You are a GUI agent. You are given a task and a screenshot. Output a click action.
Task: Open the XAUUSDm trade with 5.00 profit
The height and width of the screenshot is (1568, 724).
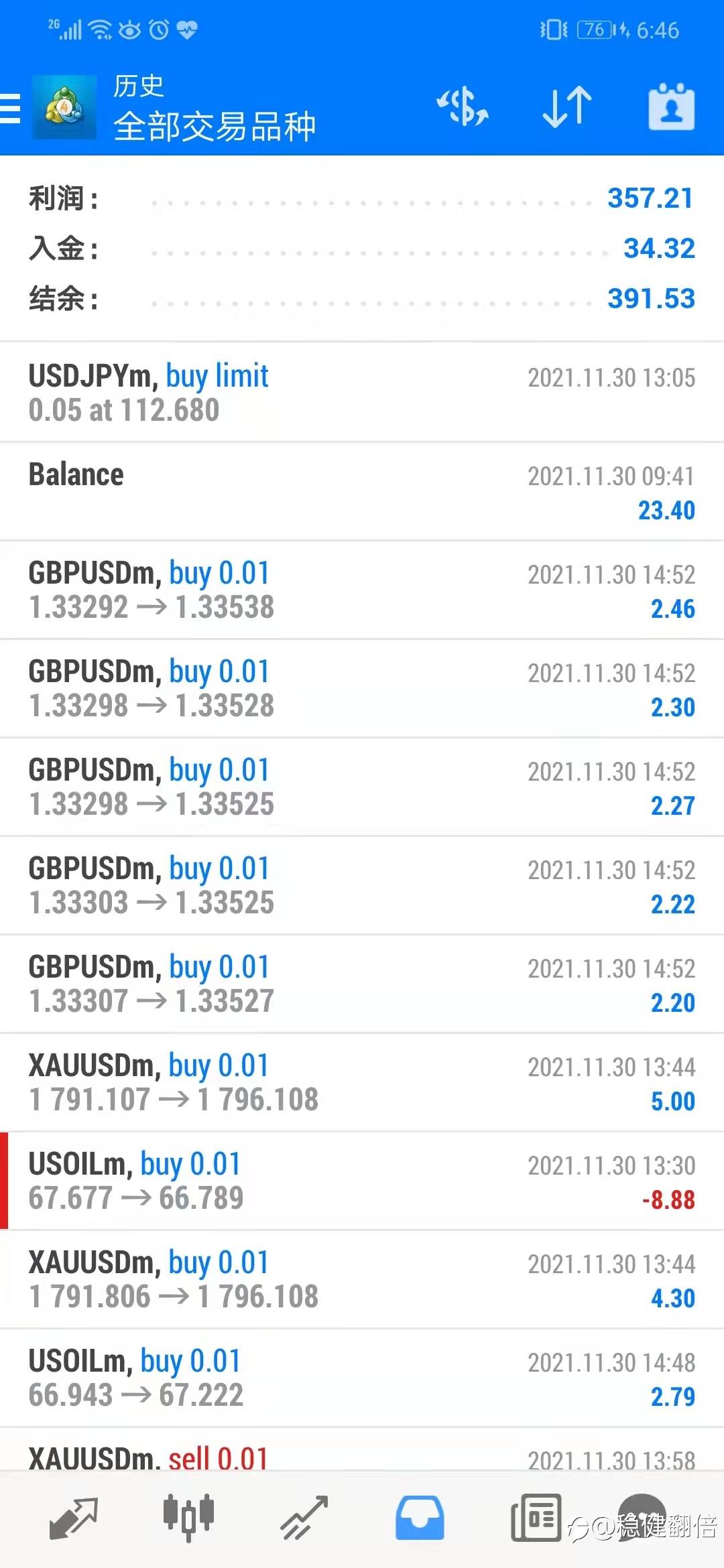tap(362, 1082)
